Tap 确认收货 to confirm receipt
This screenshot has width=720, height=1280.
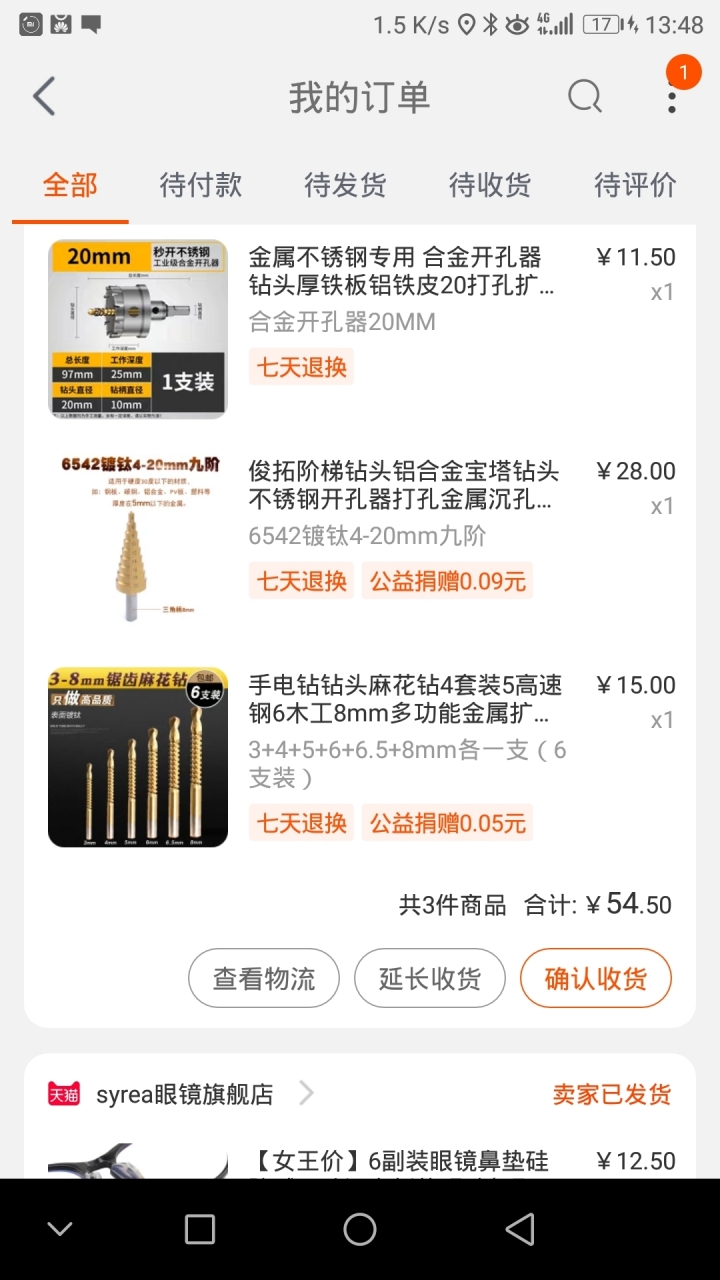coord(595,978)
